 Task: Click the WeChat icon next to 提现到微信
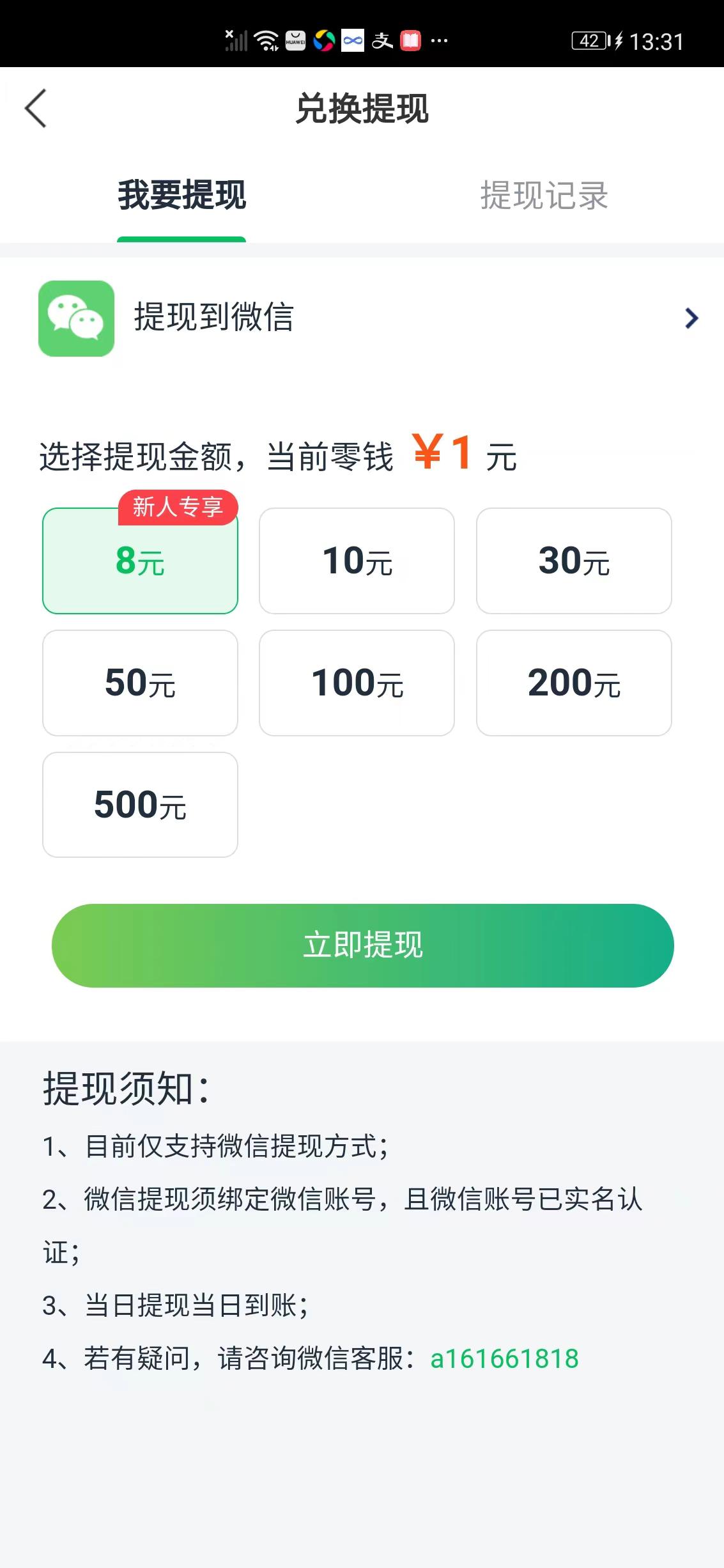(x=76, y=318)
